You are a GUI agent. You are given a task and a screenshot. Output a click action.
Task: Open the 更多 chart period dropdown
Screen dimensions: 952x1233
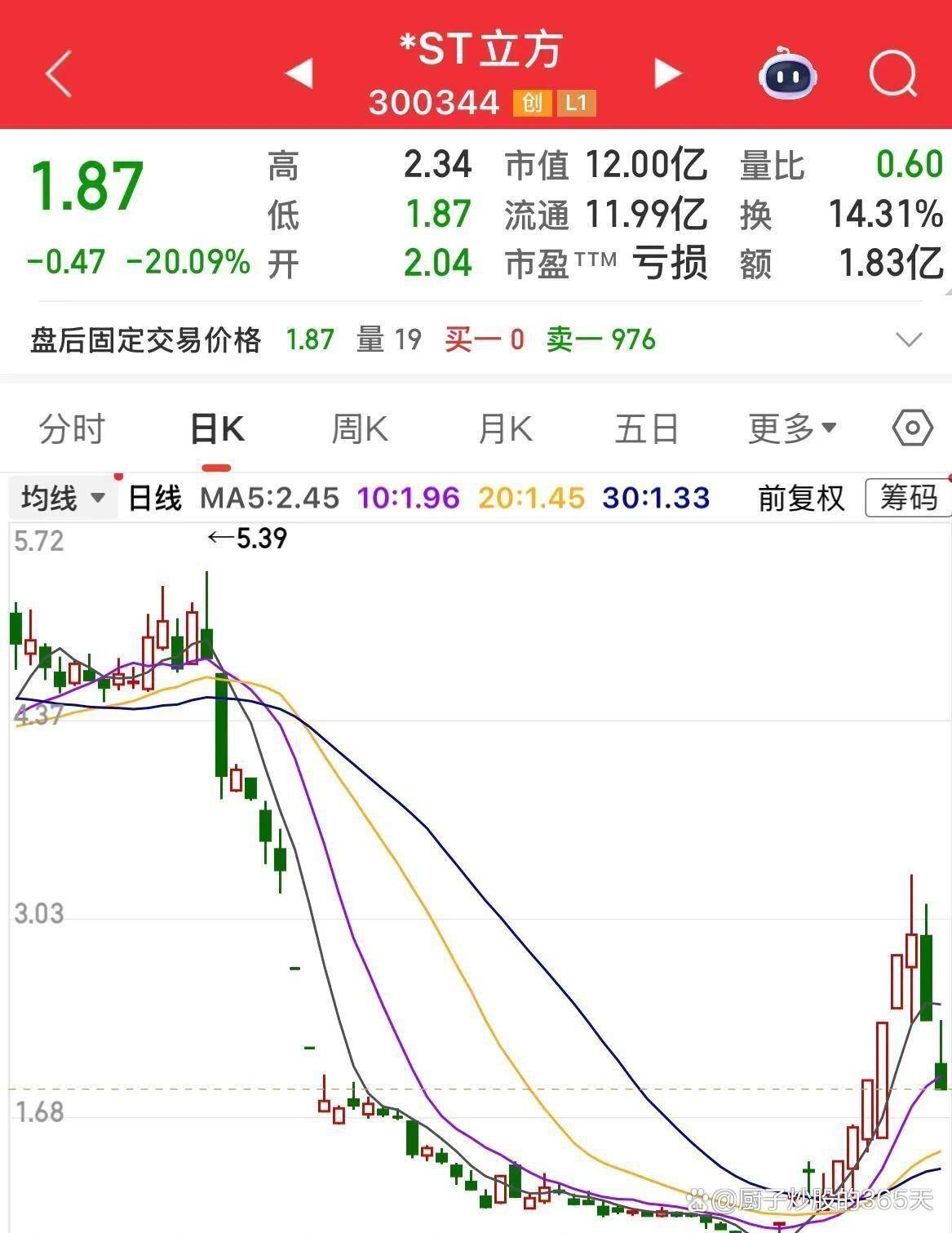pos(792,428)
